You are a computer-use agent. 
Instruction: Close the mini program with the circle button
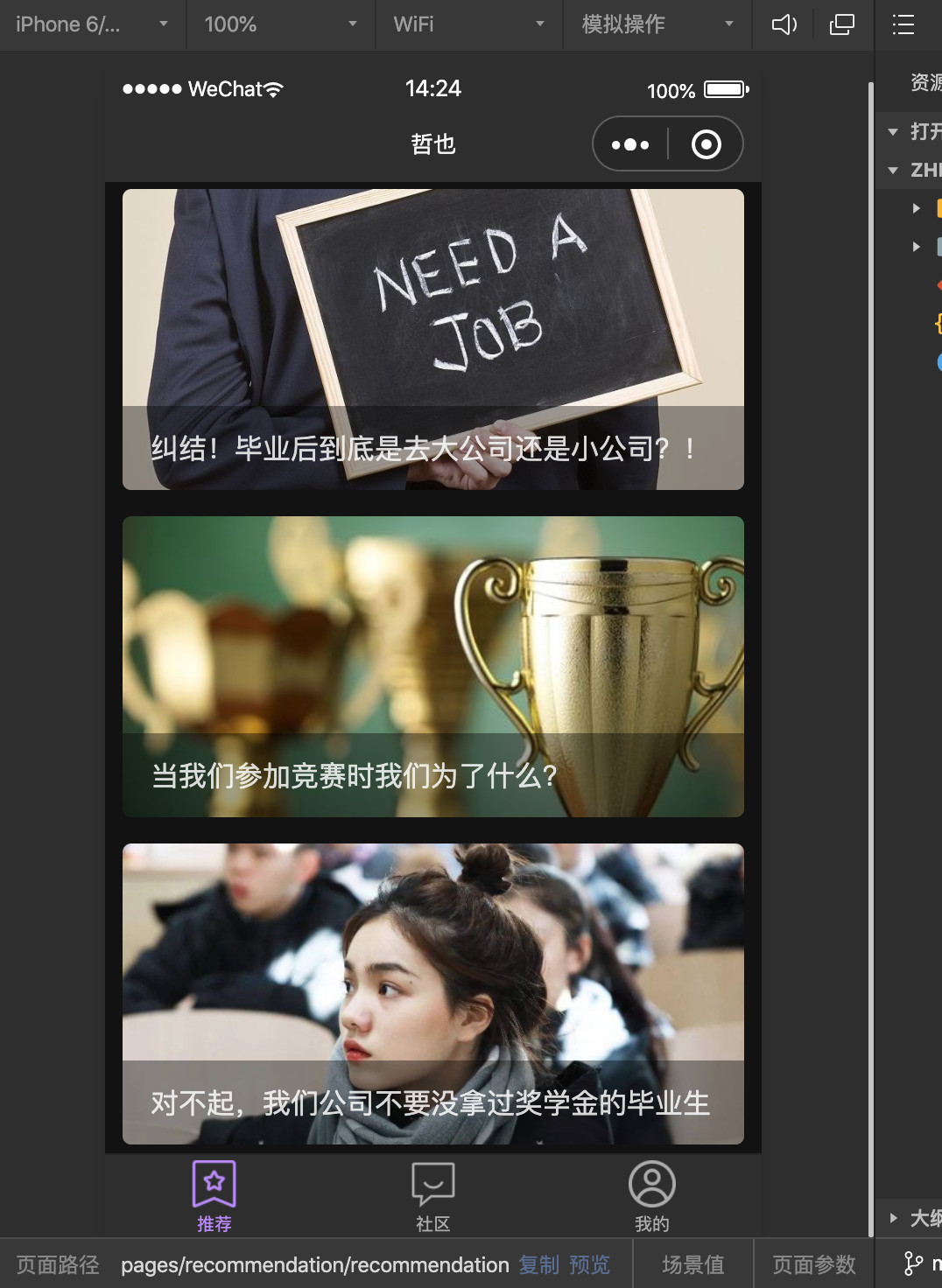(x=706, y=144)
